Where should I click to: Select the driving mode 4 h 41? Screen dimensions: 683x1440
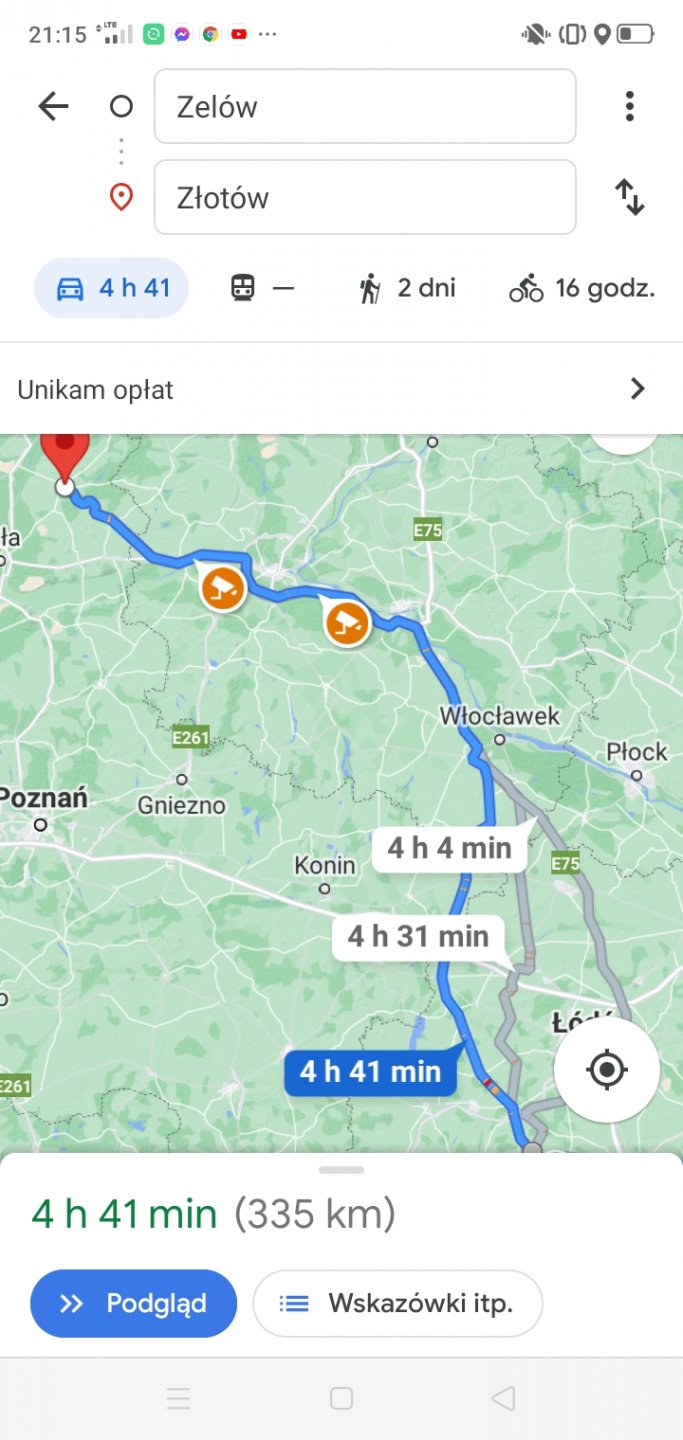pyautogui.click(x=111, y=289)
